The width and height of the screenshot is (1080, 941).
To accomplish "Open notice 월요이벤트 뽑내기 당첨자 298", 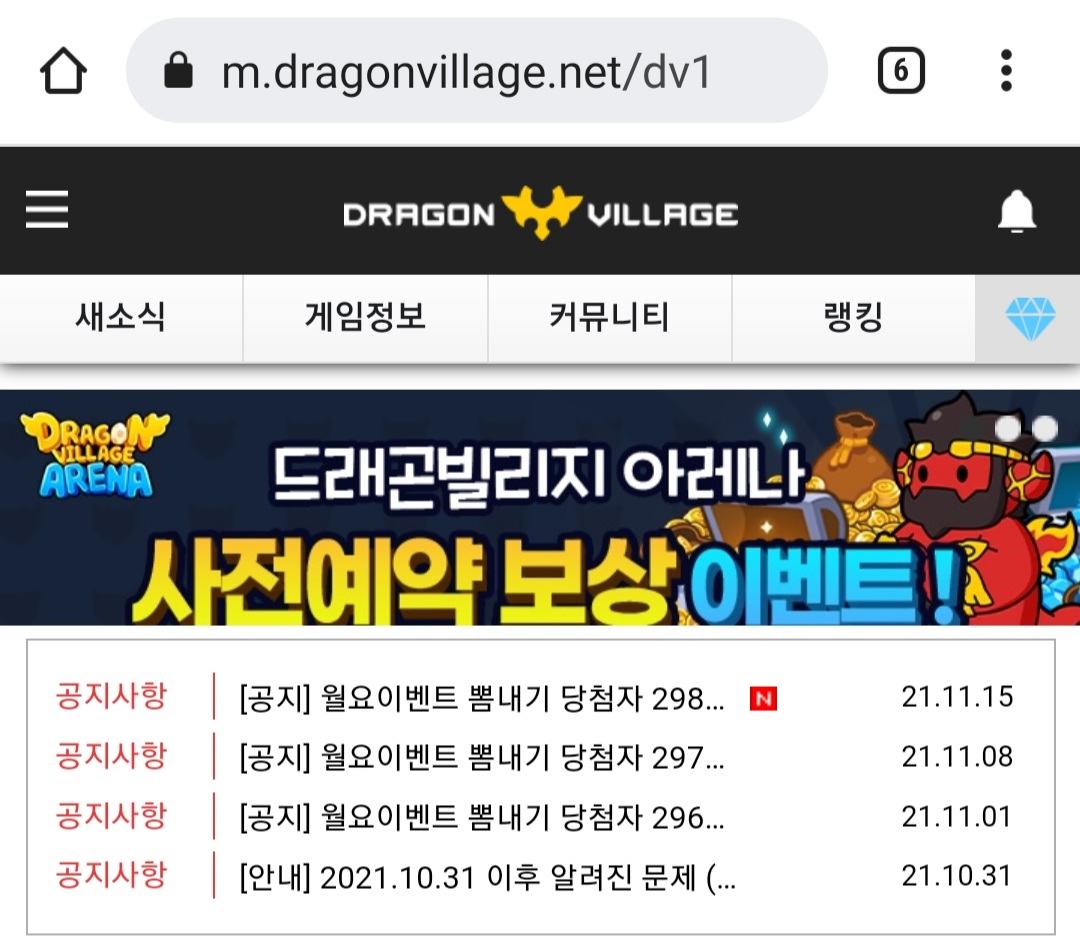I will [x=482, y=697].
